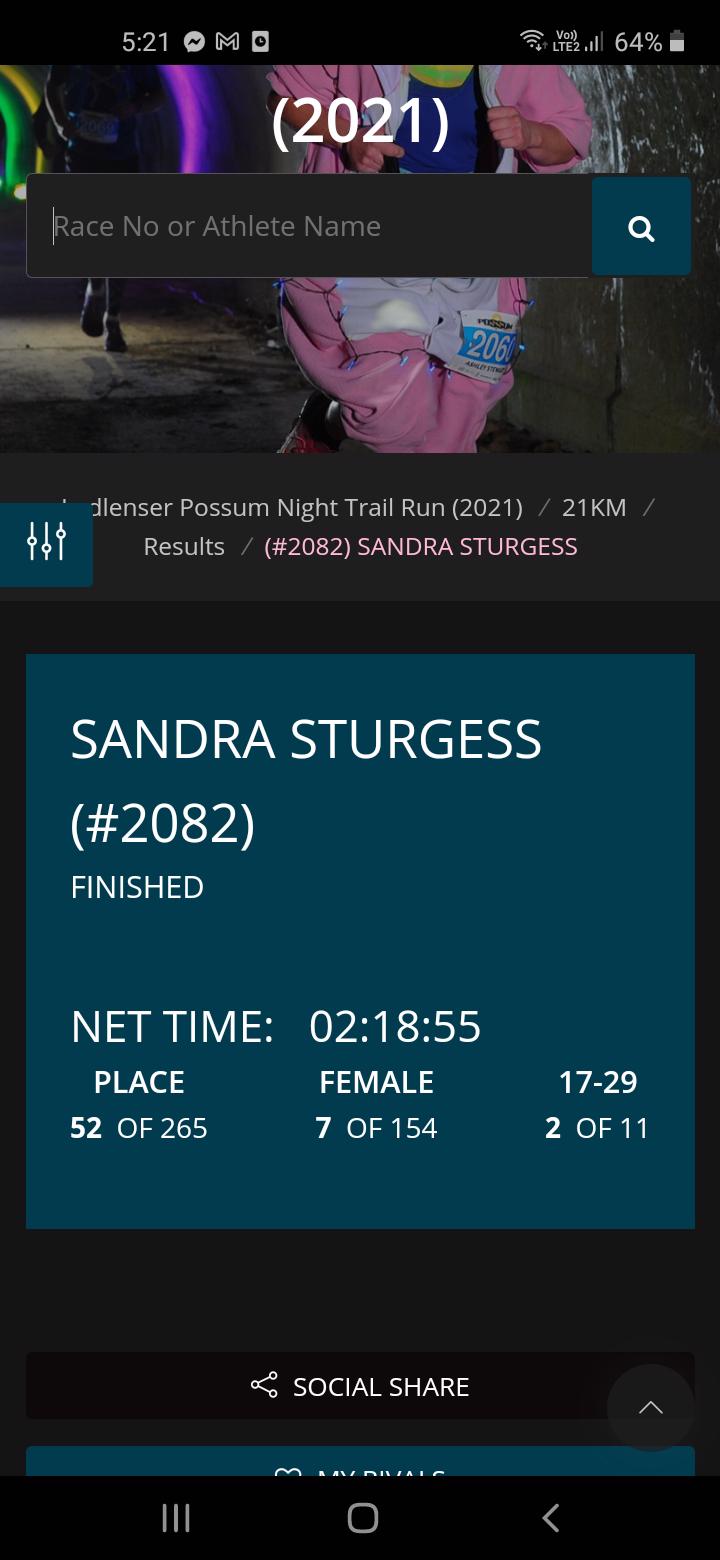
Task: Jump back to top with the arrow button
Action: 650,1407
